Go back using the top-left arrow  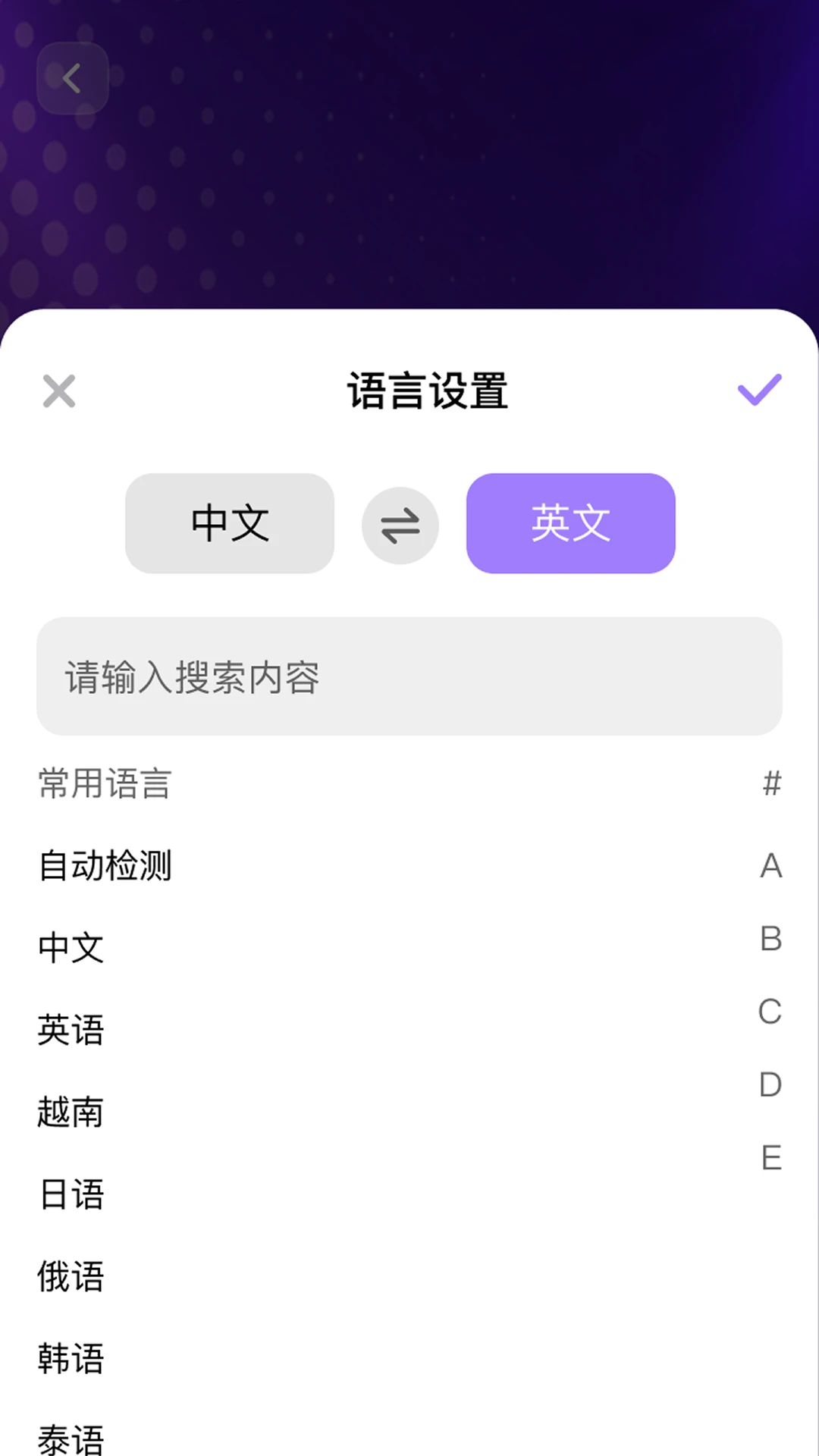pyautogui.click(x=72, y=78)
